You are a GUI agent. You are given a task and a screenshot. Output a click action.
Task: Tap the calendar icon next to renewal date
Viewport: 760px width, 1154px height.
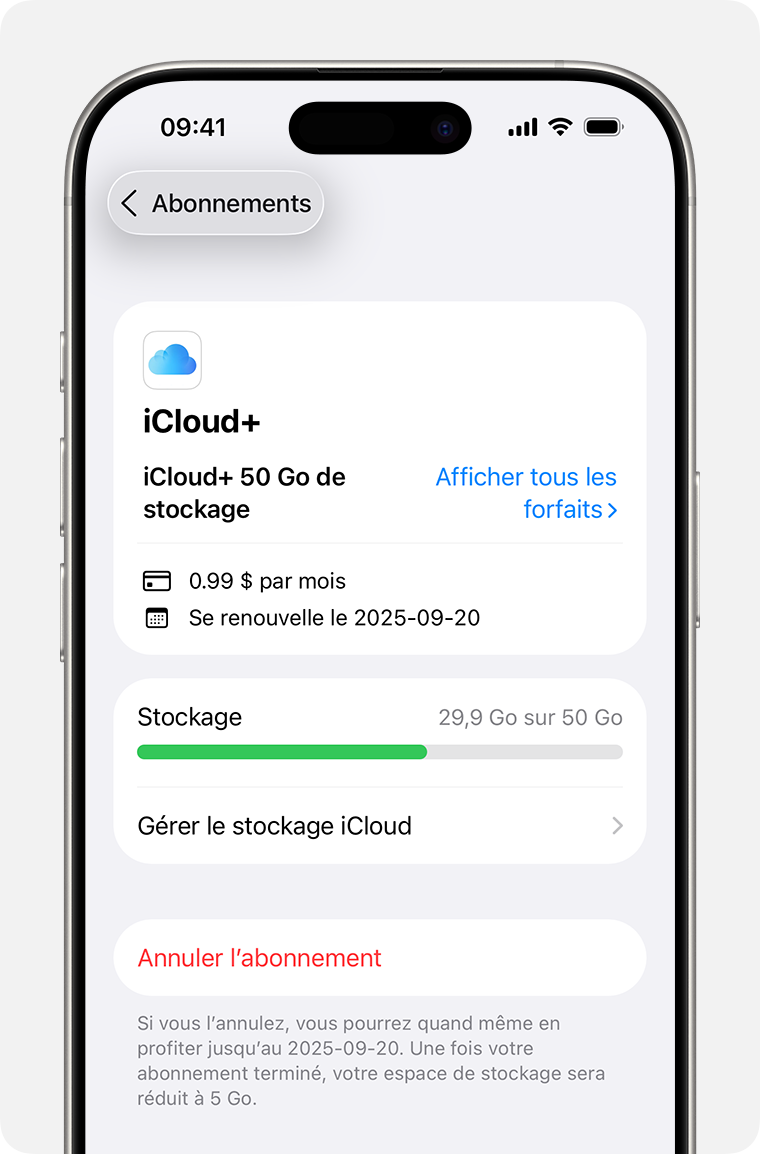coord(155,617)
